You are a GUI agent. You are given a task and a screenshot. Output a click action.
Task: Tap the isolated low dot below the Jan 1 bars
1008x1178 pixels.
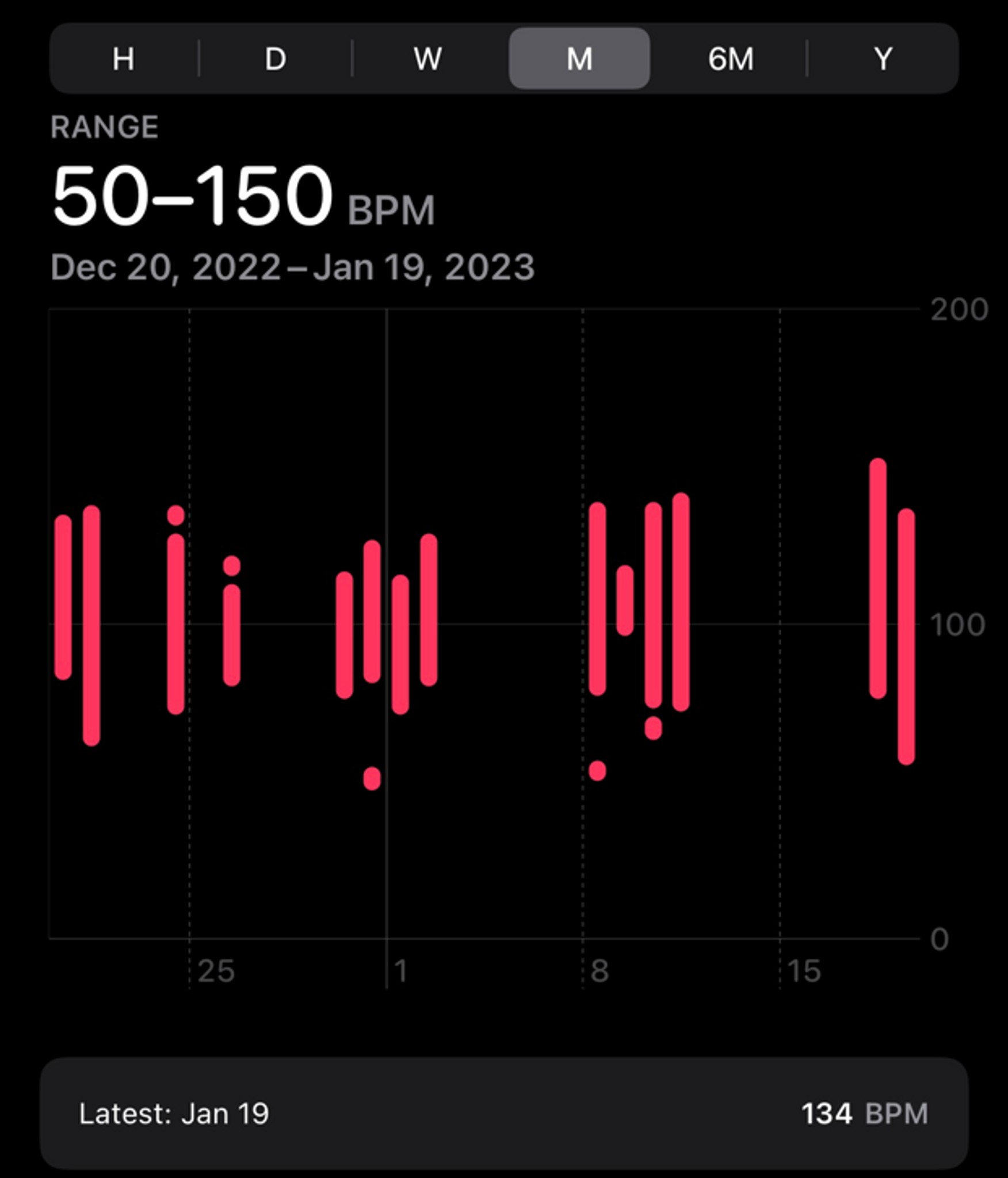pyautogui.click(x=371, y=779)
